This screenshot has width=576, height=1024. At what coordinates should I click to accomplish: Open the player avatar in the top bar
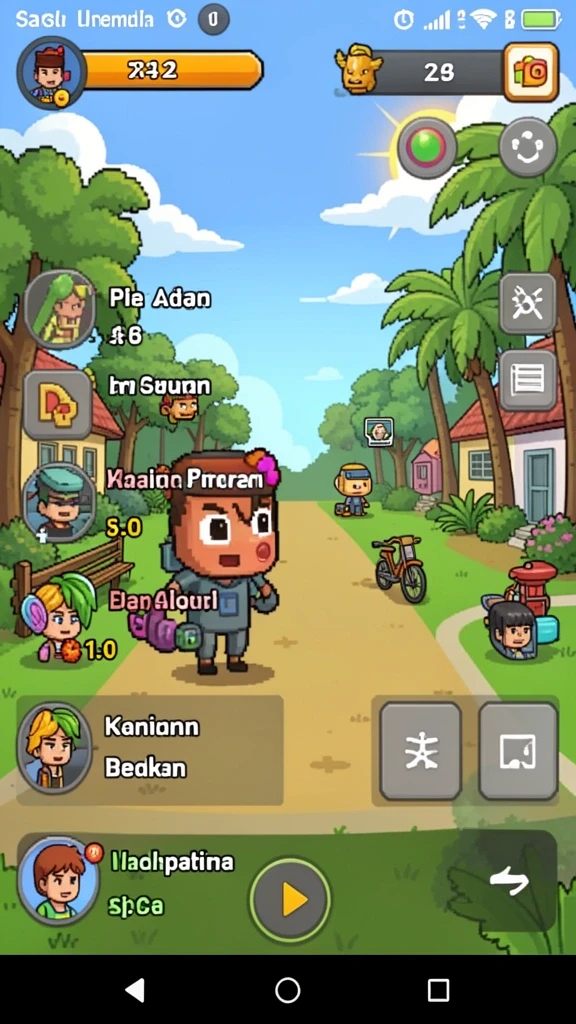(51, 72)
